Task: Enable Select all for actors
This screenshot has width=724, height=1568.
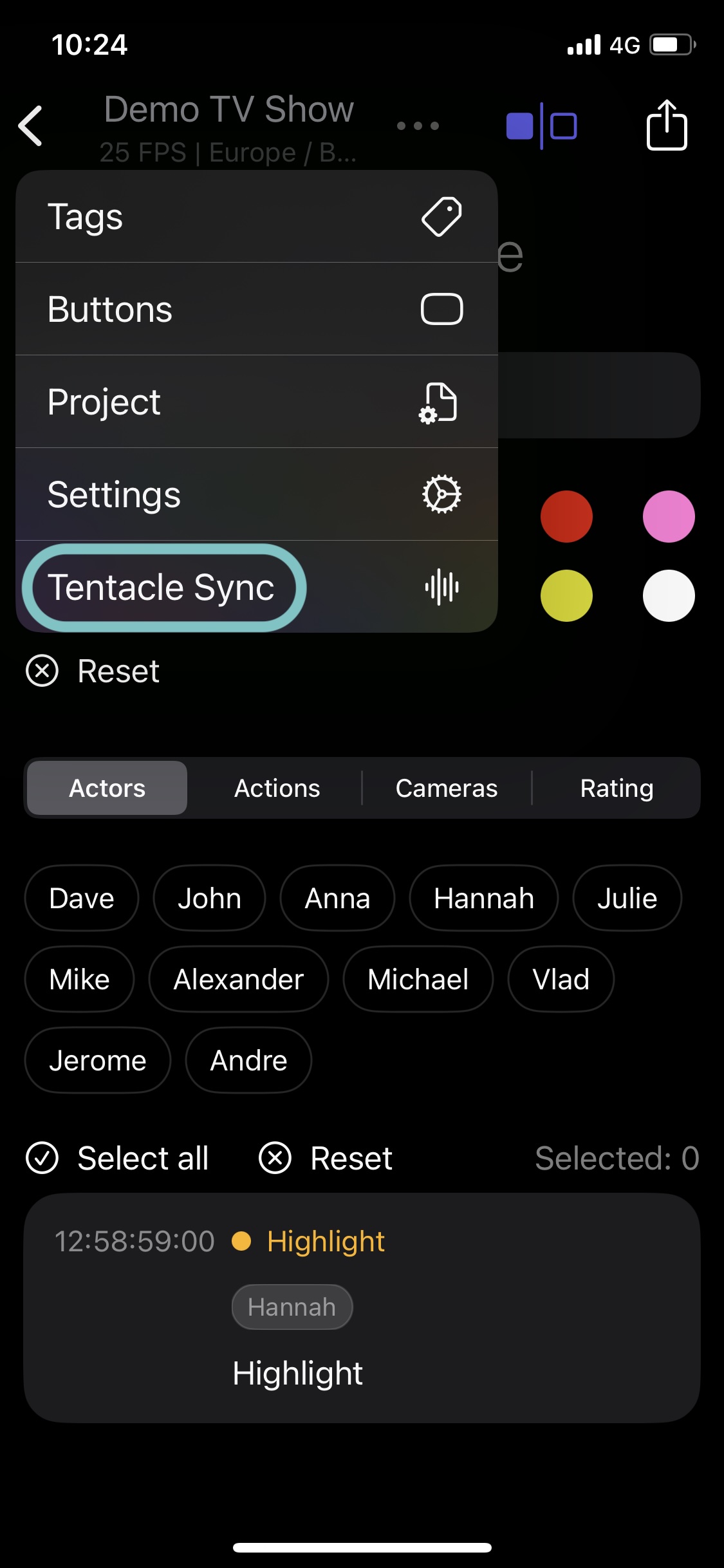Action: (119, 1157)
